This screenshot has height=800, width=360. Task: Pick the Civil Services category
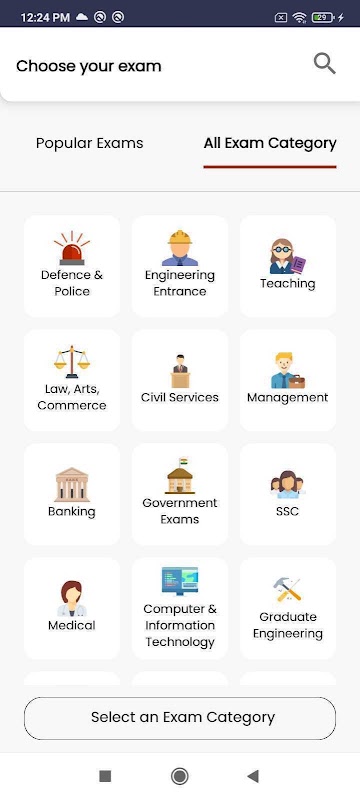click(180, 380)
